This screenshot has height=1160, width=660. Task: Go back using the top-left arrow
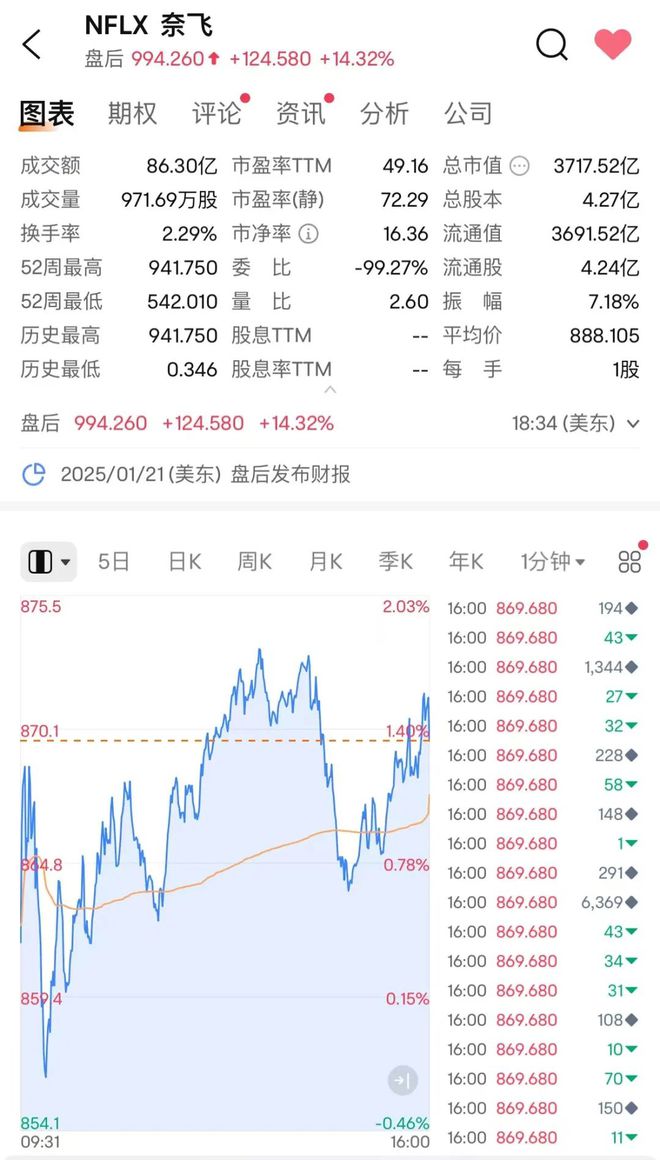(x=31, y=44)
